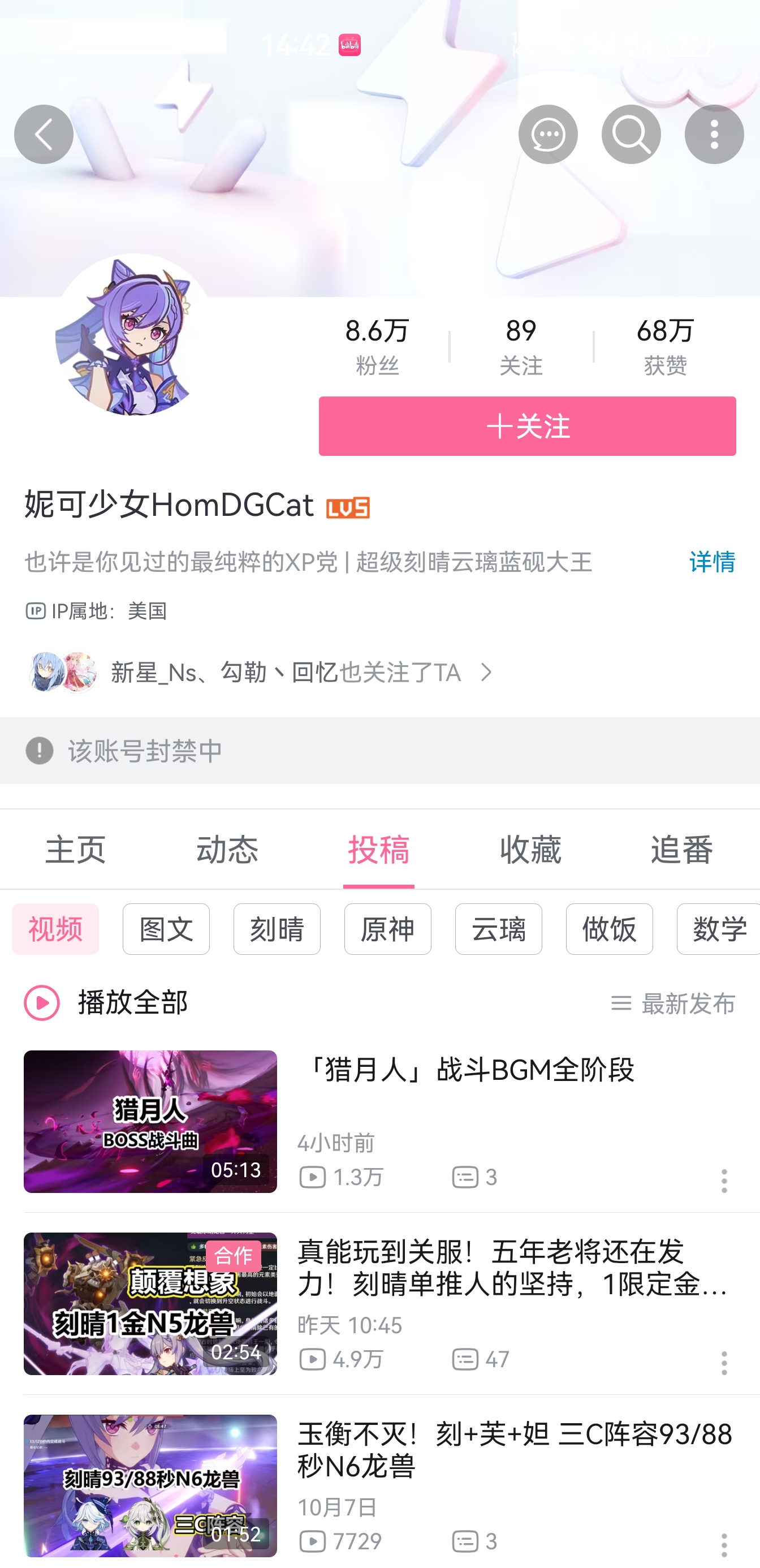Play all videos with 播放全部
This screenshot has width=760, height=1568.
(106, 1002)
